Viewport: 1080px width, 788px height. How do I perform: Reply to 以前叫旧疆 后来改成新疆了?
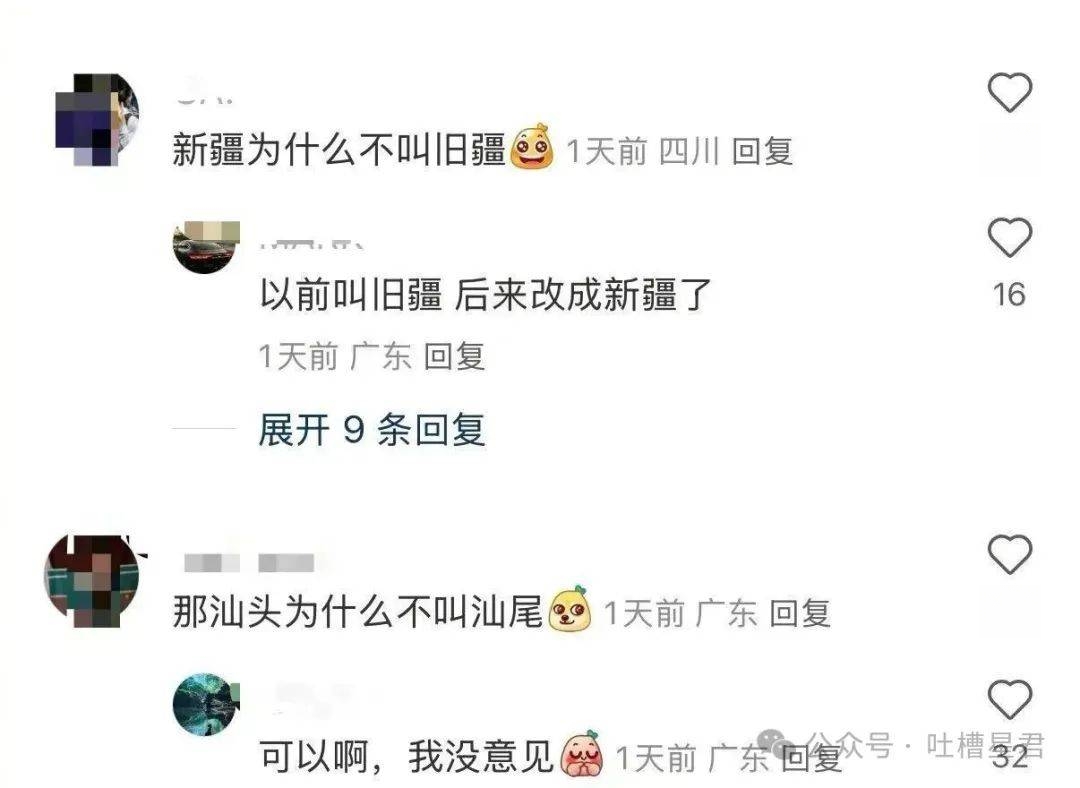pos(454,356)
